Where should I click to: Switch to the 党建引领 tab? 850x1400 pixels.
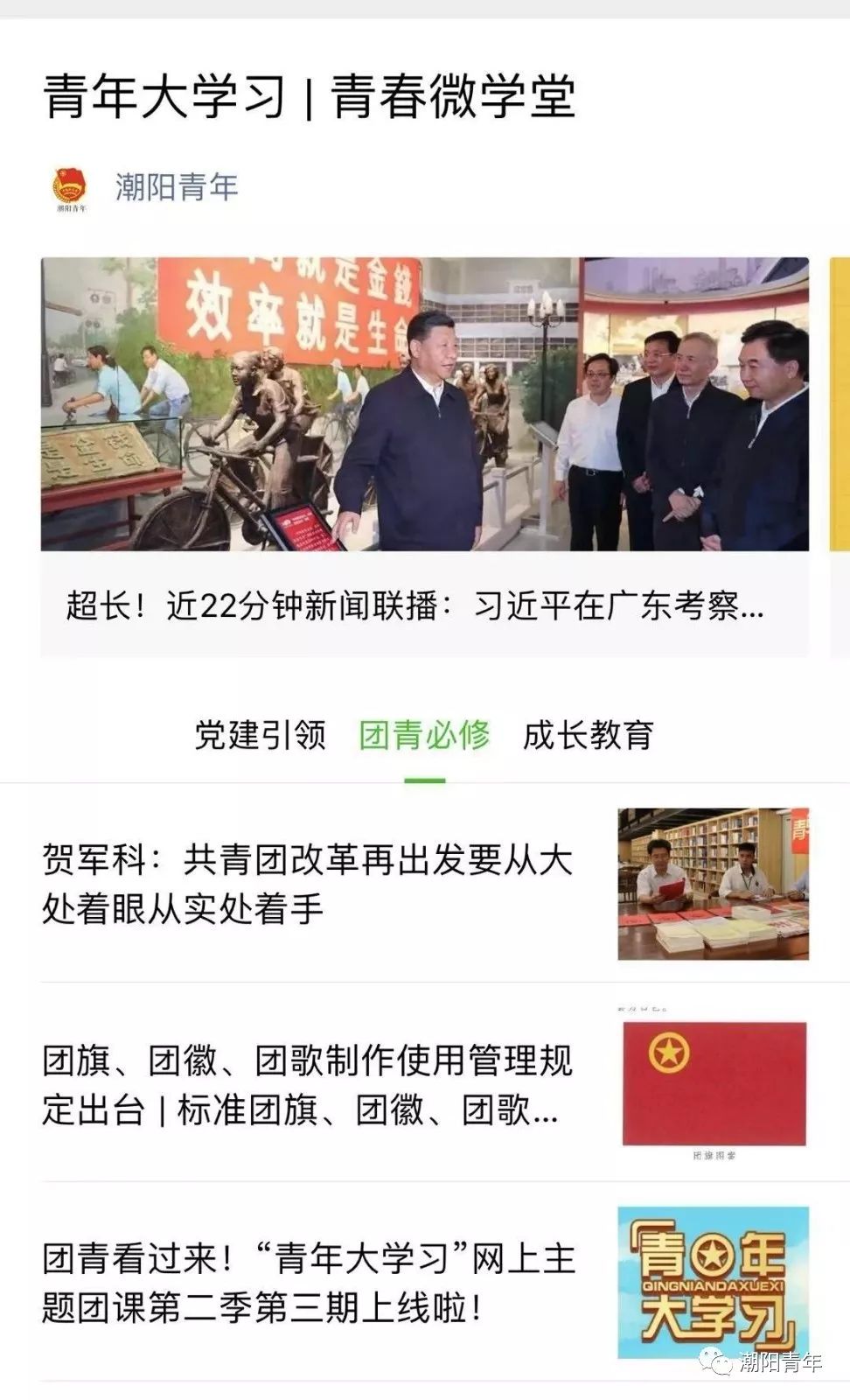point(260,735)
